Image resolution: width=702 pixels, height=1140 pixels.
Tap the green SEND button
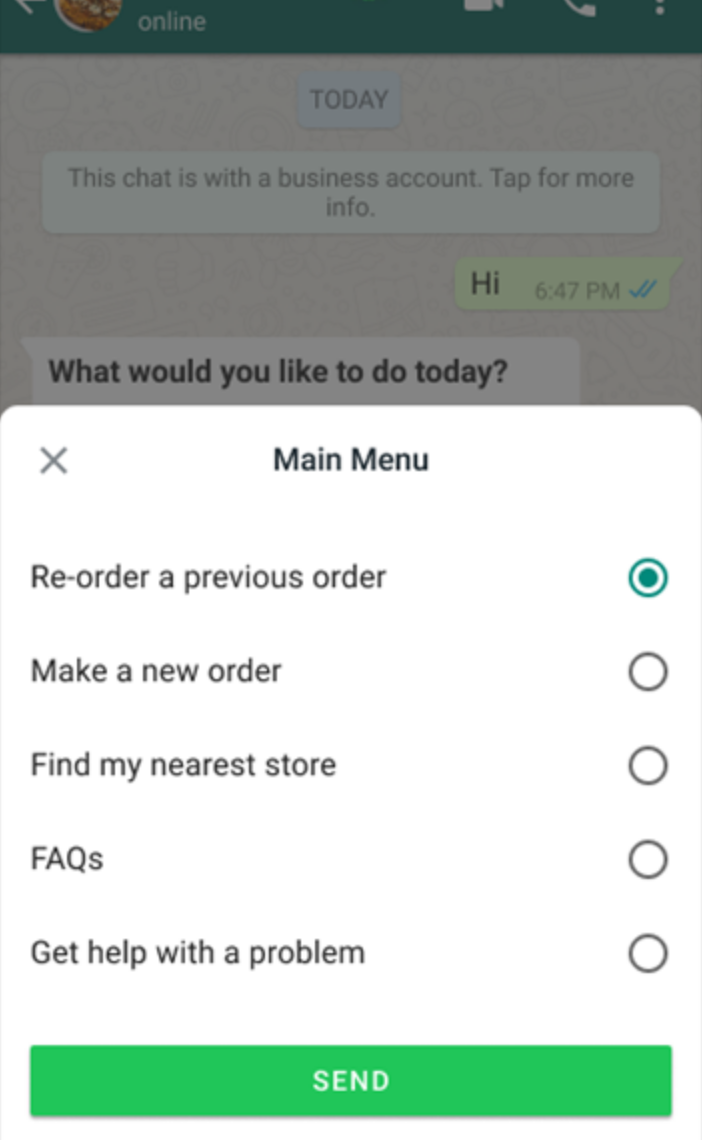click(x=350, y=1080)
